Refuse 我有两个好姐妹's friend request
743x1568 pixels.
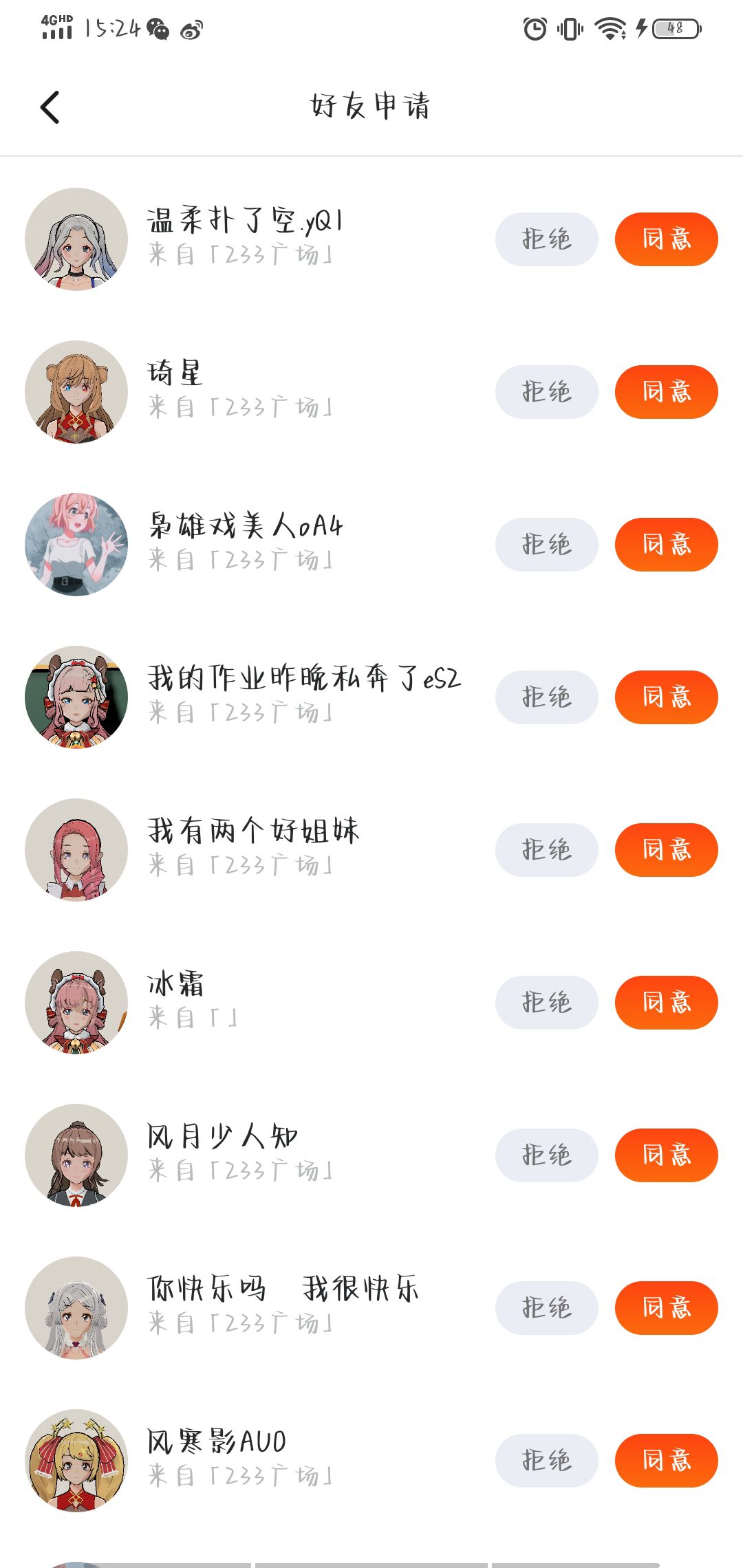pos(546,850)
